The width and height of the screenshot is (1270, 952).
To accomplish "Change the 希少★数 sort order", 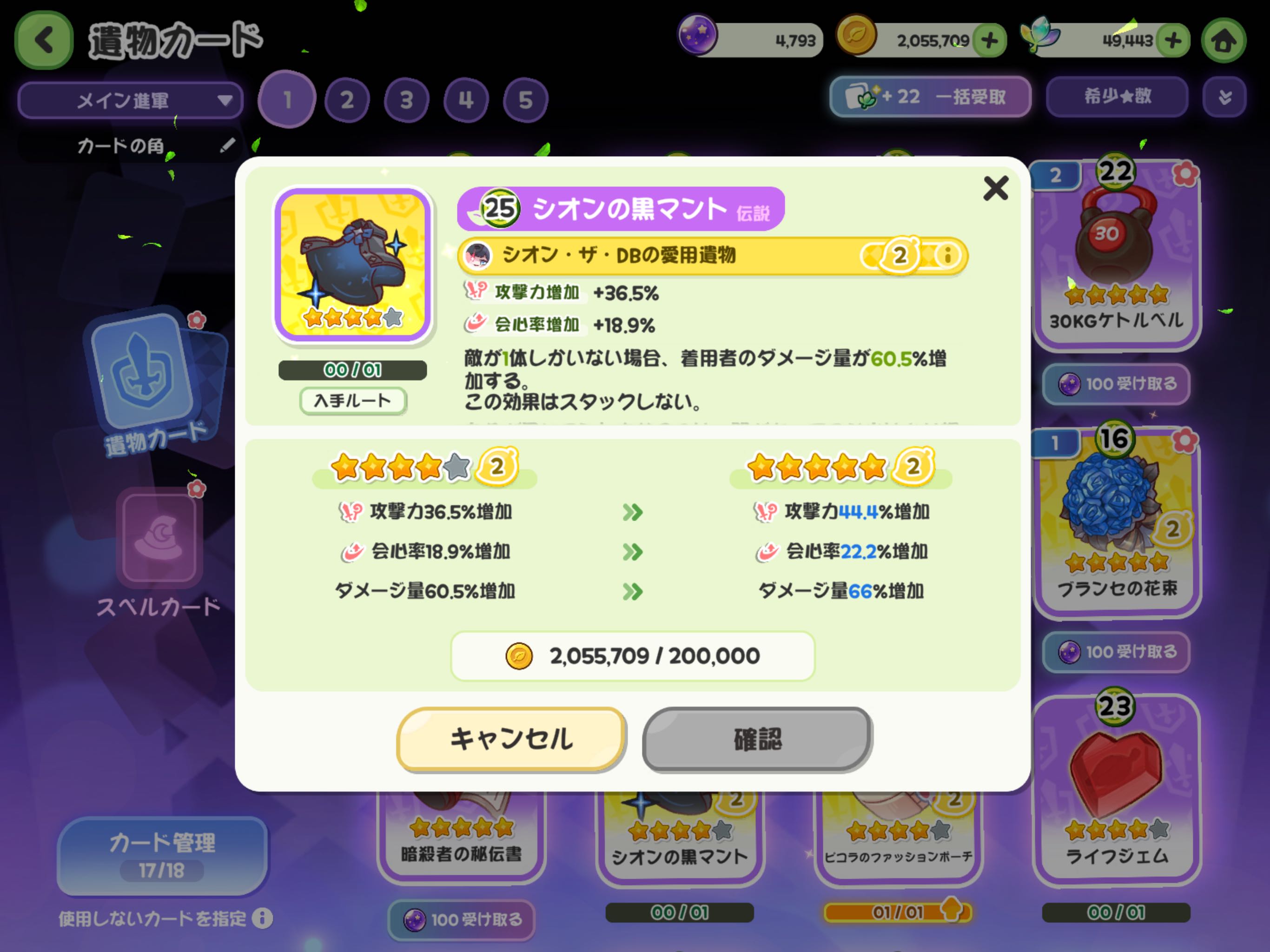I will pos(1117,97).
